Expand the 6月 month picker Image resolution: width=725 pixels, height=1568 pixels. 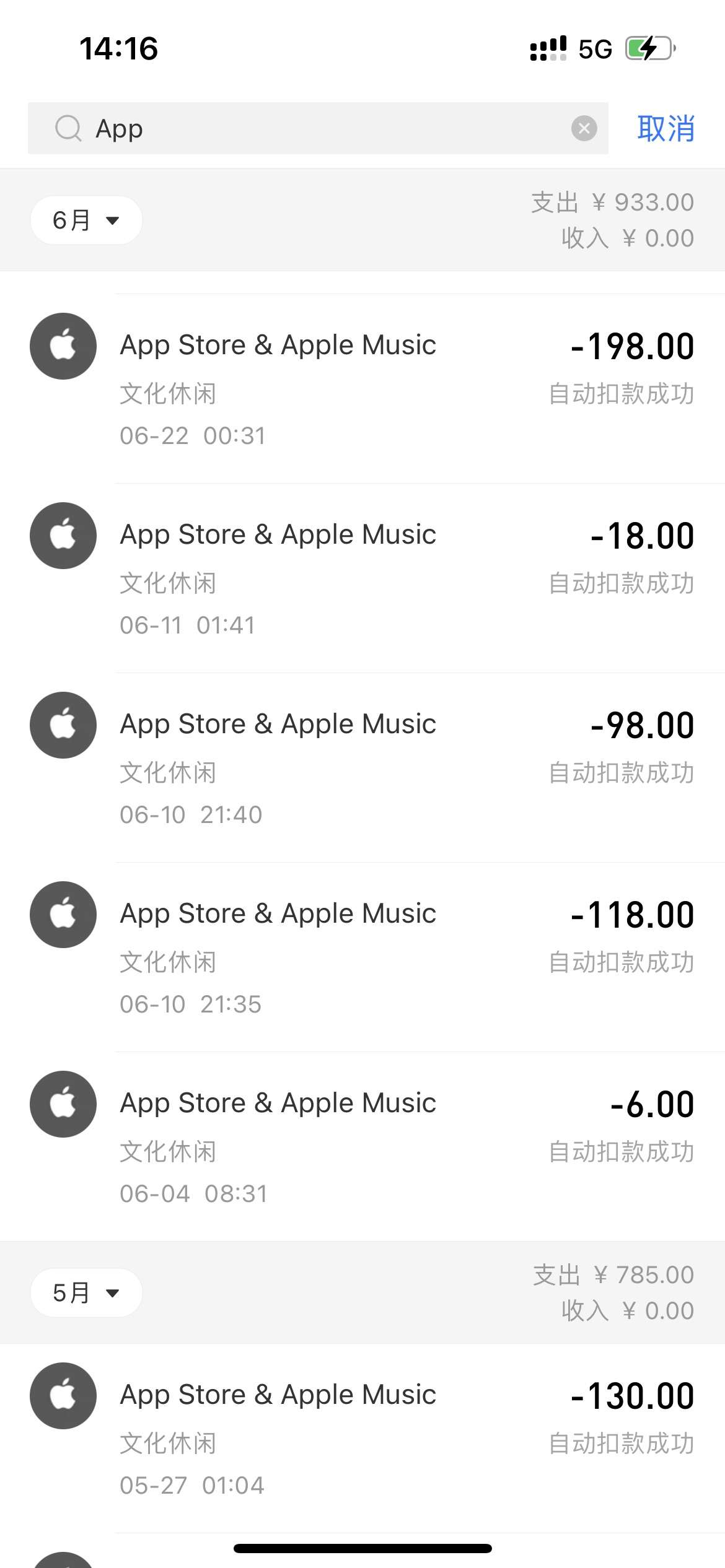point(86,220)
